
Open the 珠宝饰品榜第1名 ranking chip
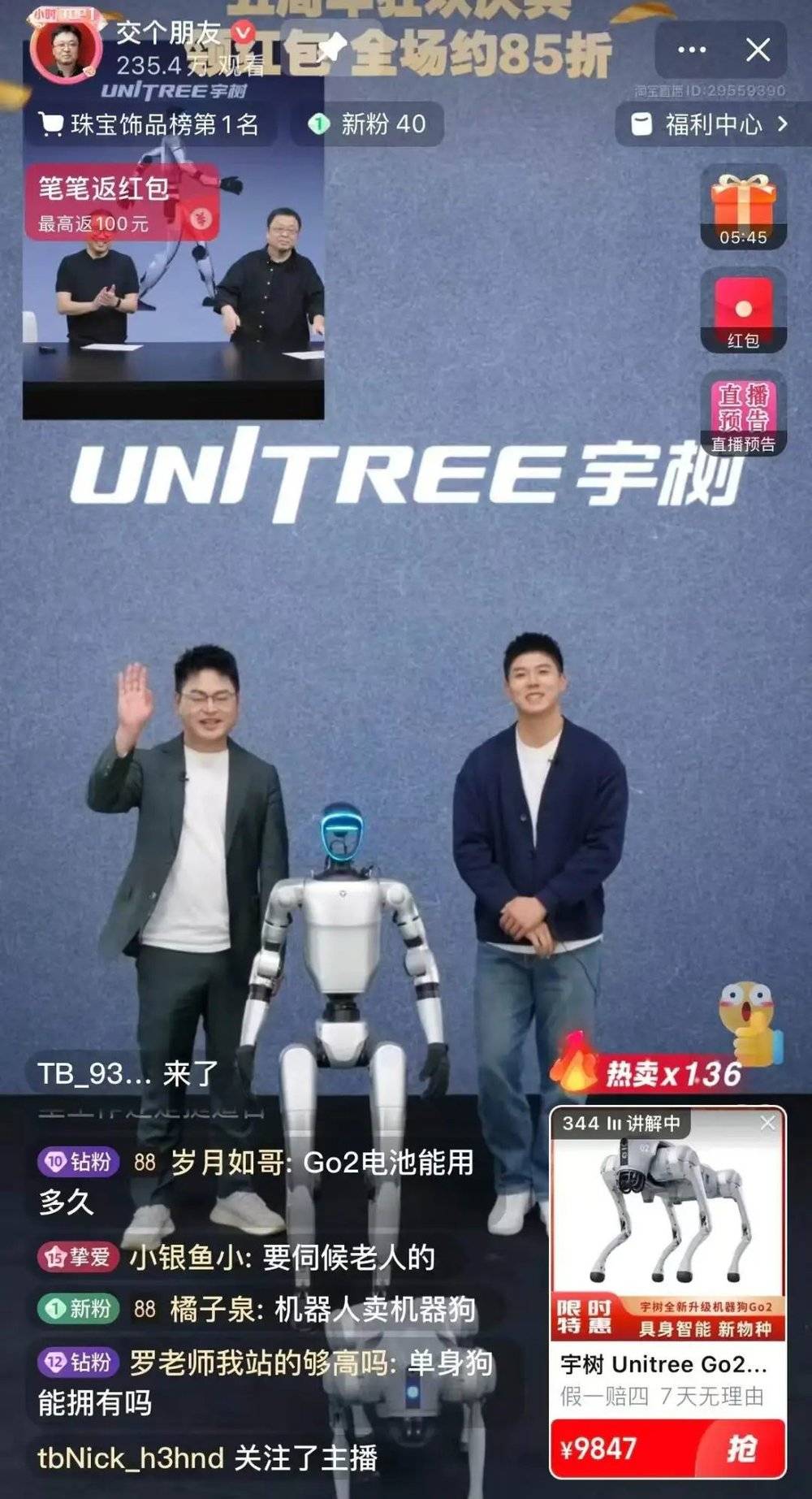point(149,124)
